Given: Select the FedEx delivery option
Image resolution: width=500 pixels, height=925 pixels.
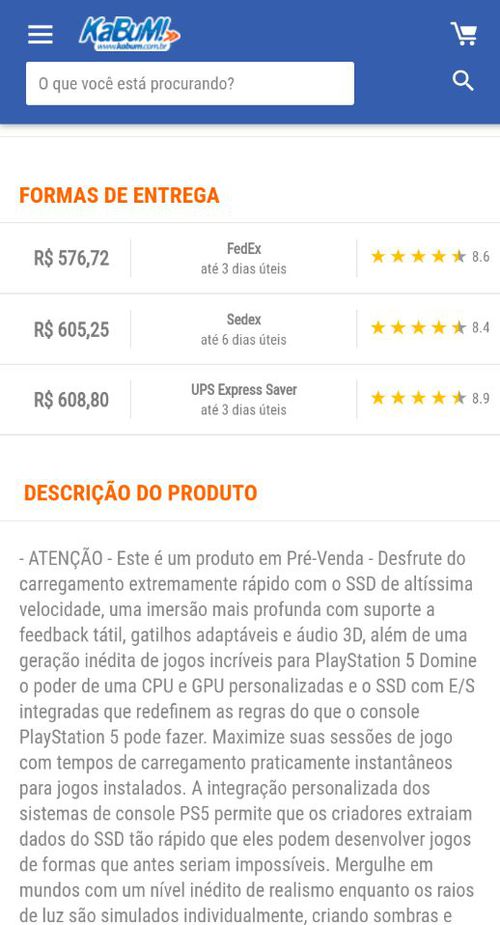Looking at the screenshot, I should pos(250,258).
